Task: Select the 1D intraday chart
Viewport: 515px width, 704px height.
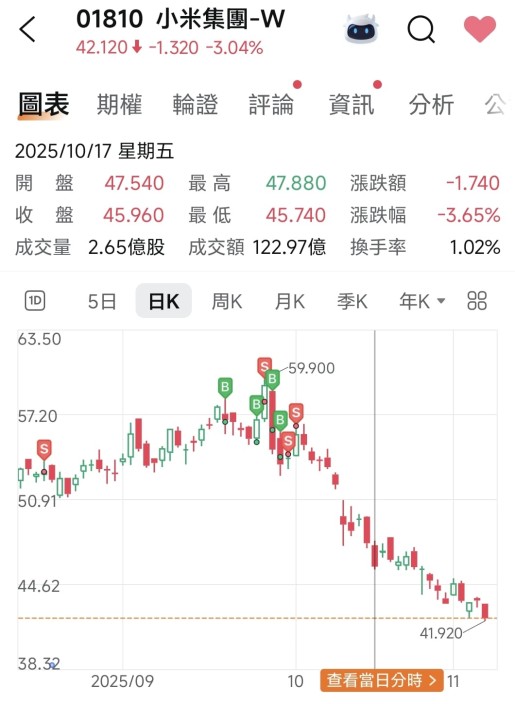Action: pos(35,300)
